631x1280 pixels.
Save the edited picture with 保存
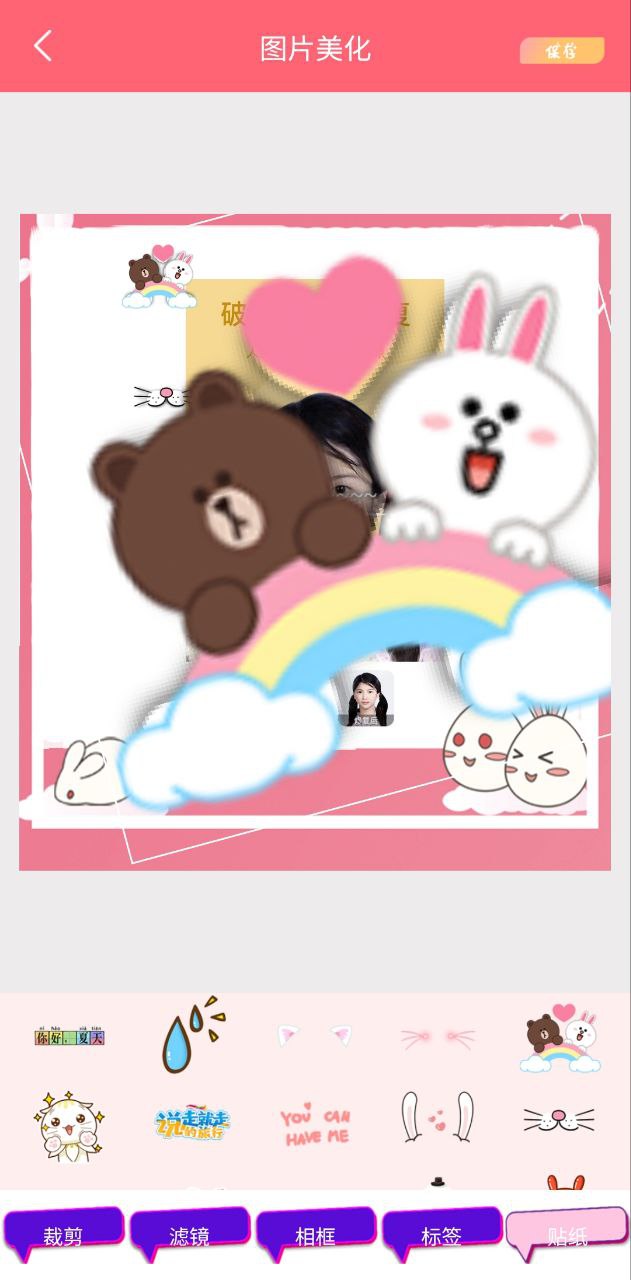562,50
